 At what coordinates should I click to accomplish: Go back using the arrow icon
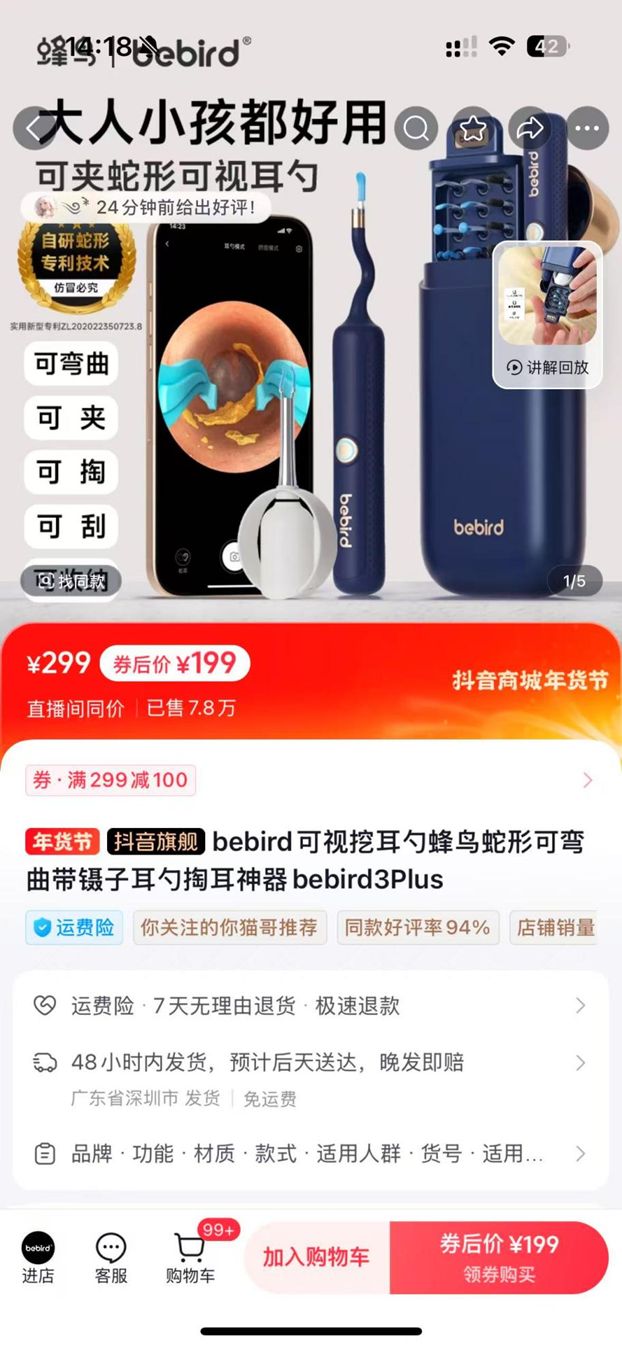33,128
